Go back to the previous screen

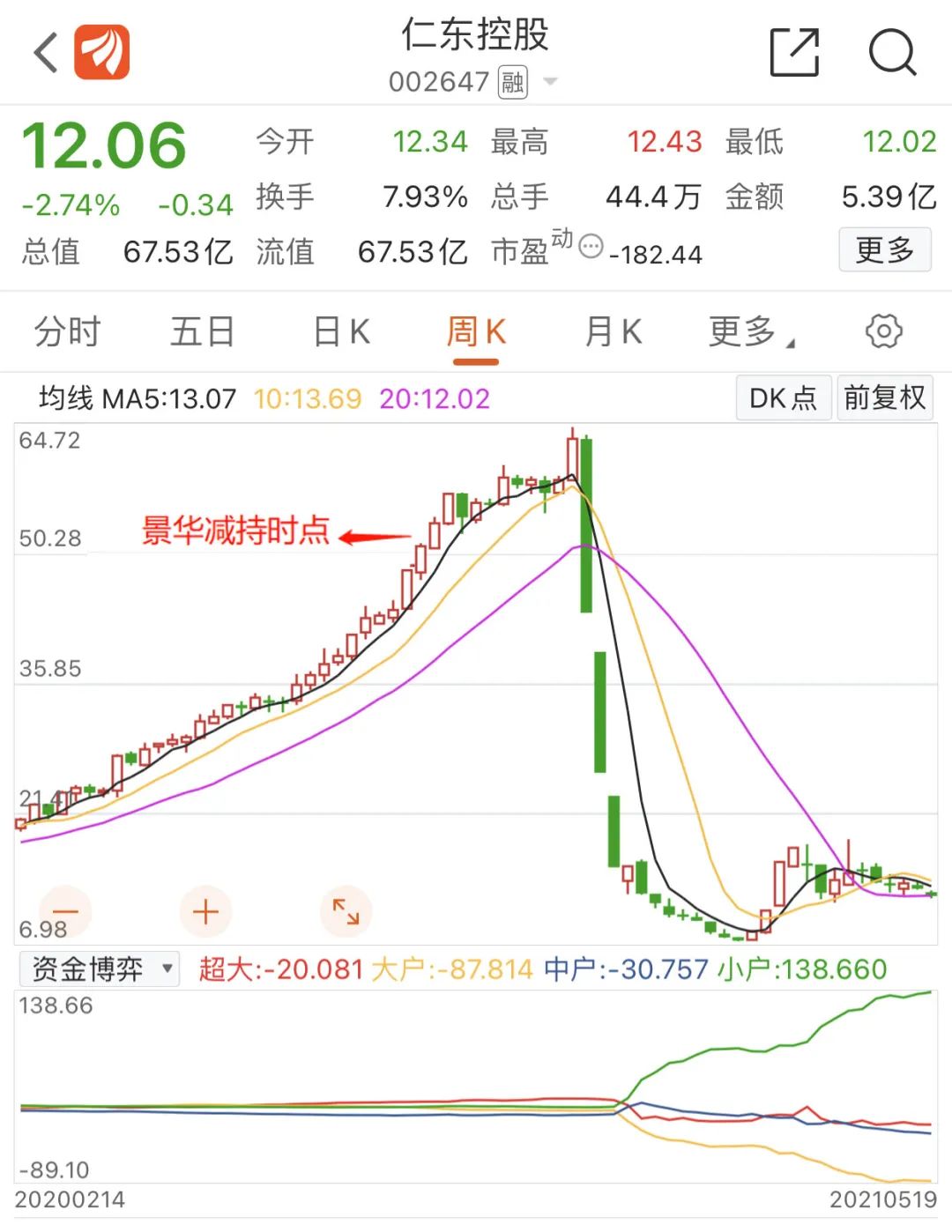pyautogui.click(x=46, y=53)
